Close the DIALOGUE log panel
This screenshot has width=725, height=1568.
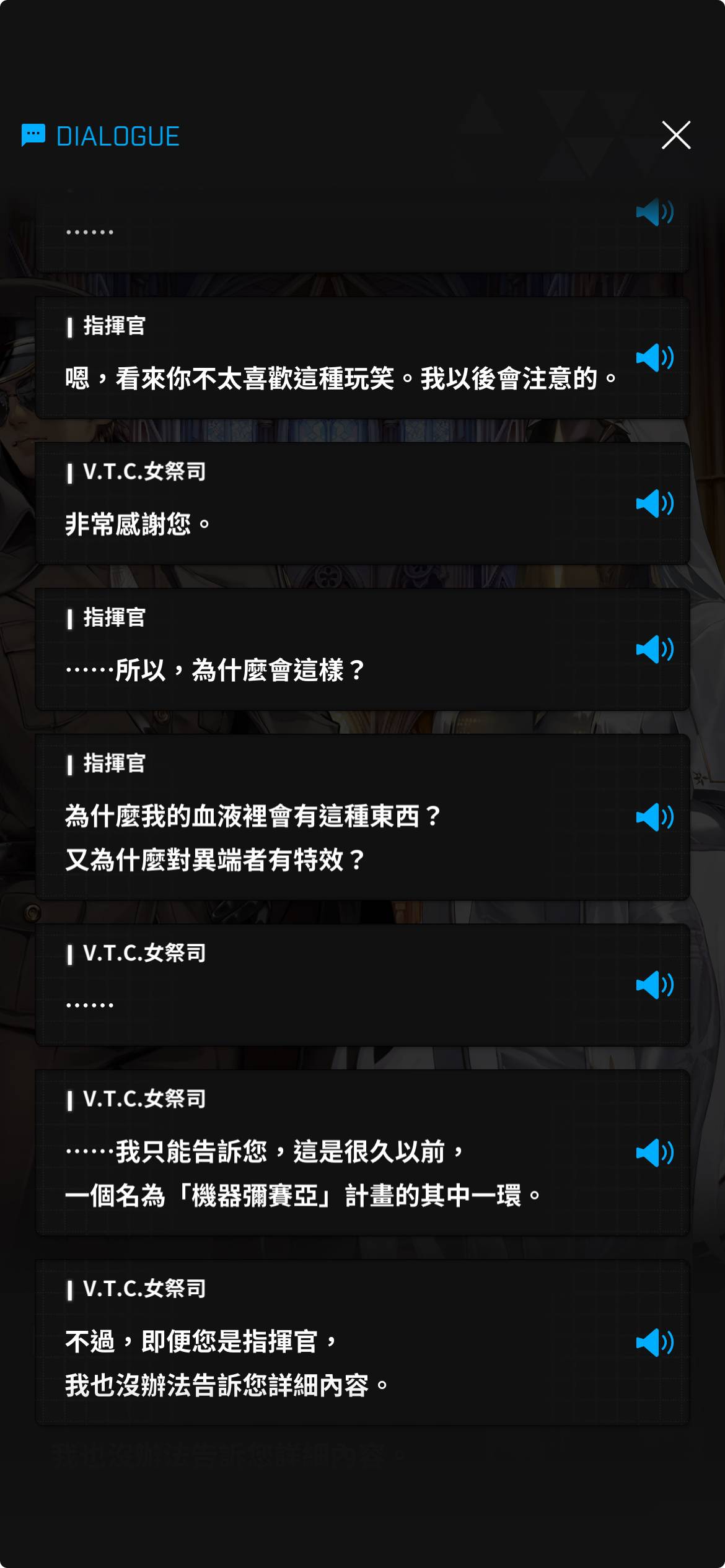(675, 135)
